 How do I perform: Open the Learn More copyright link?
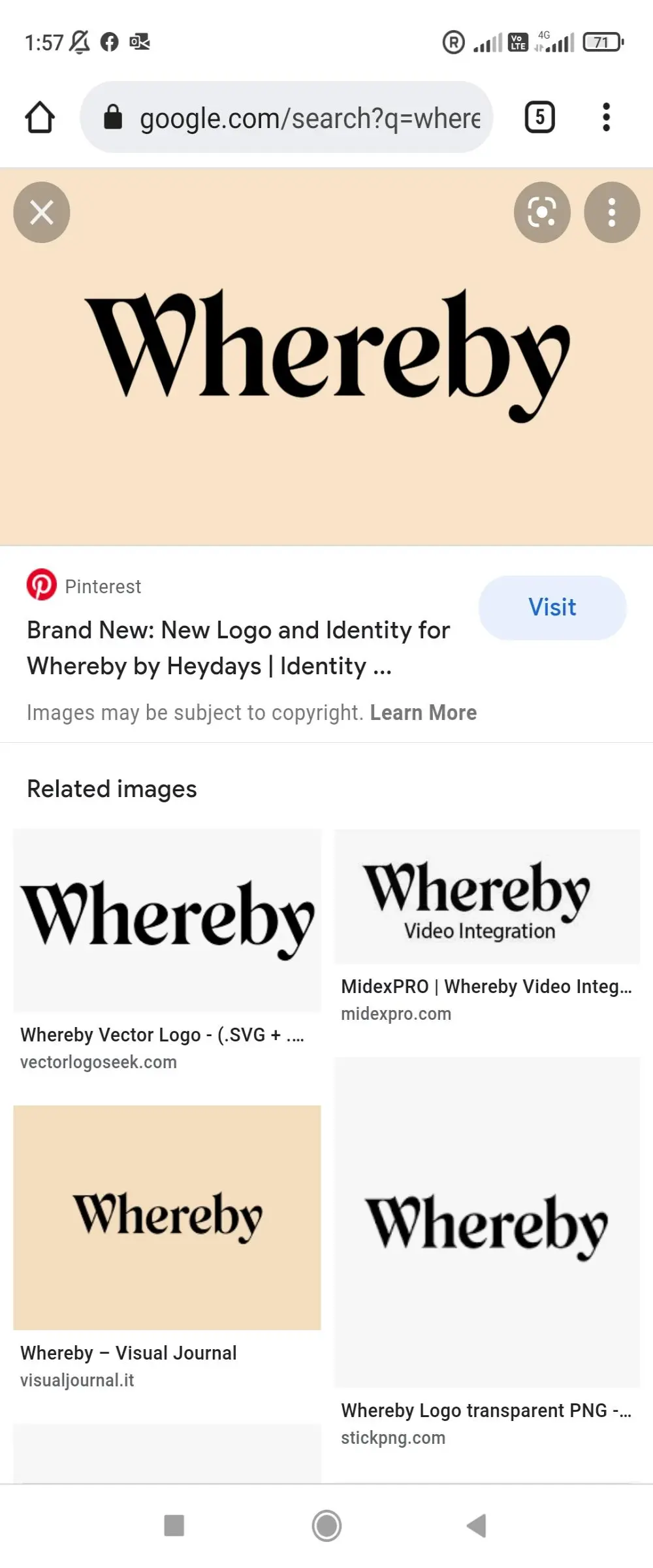tap(423, 713)
